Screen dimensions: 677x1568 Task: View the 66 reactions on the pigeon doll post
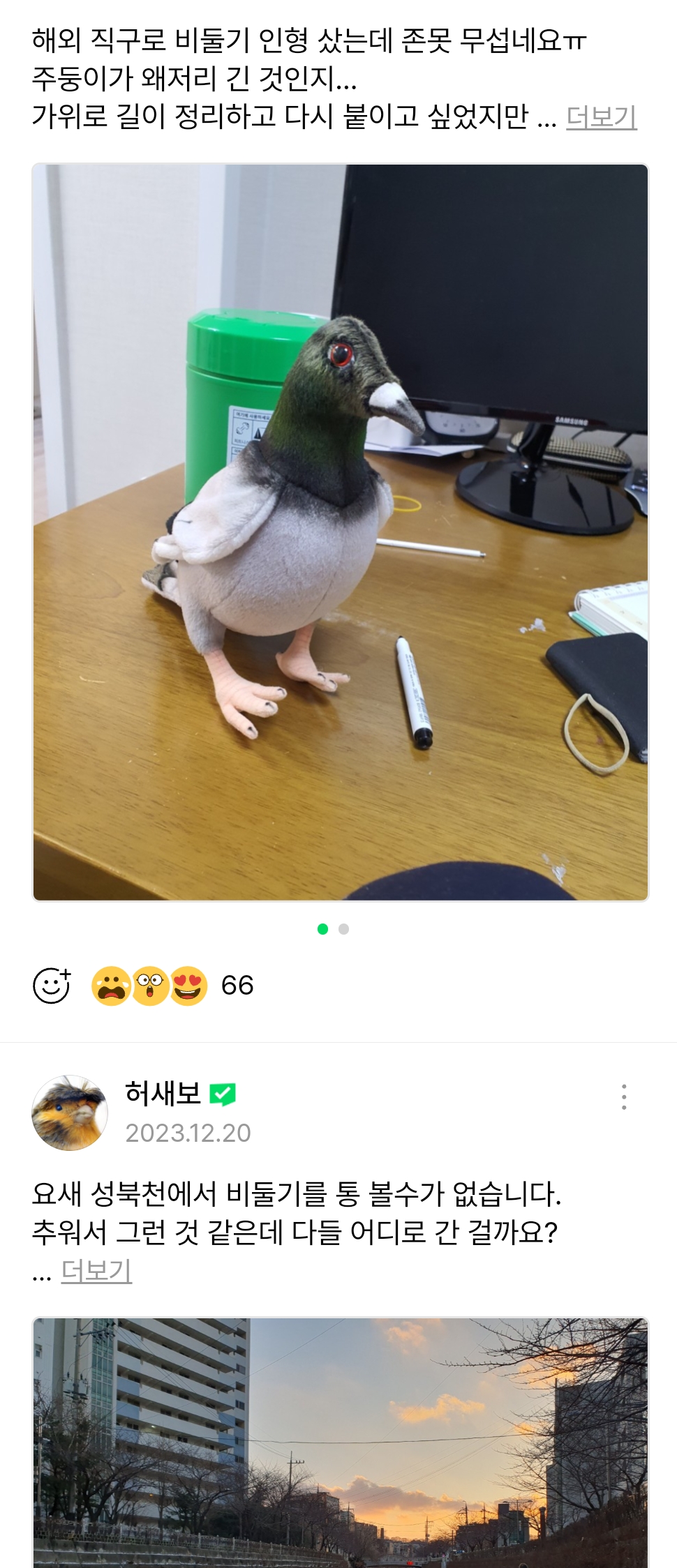click(x=237, y=986)
